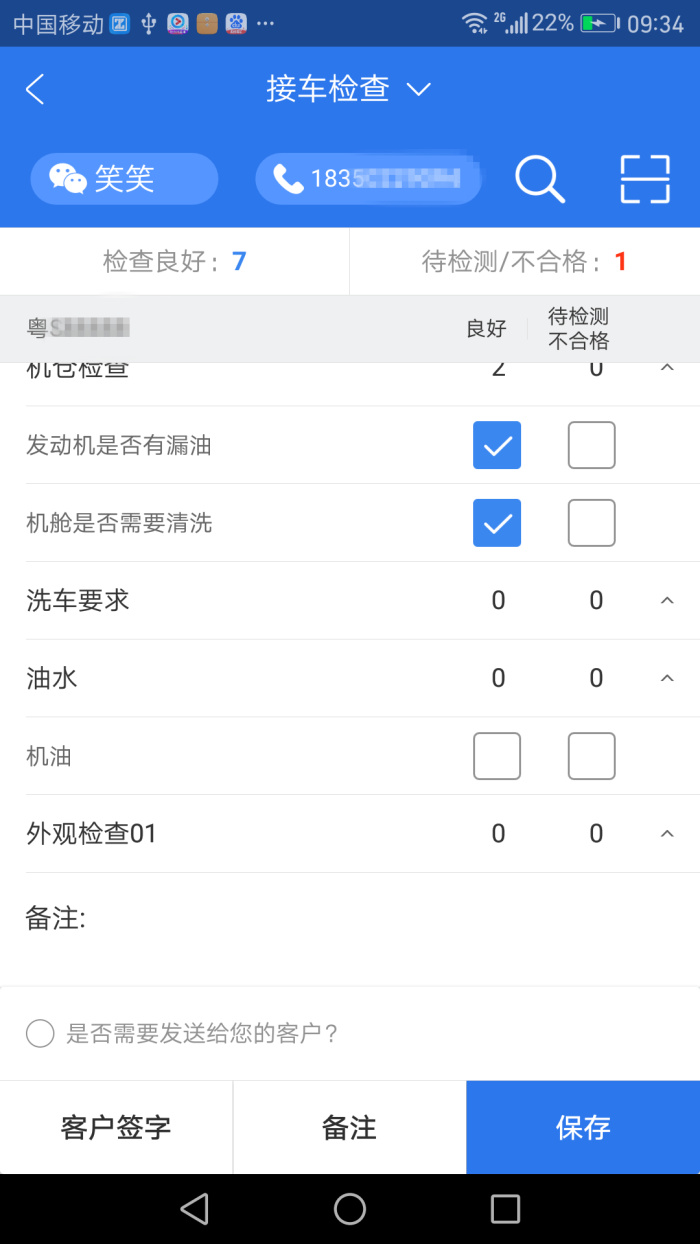Image resolution: width=700 pixels, height=1244 pixels.
Task: Tap the system home button
Action: 350,1209
